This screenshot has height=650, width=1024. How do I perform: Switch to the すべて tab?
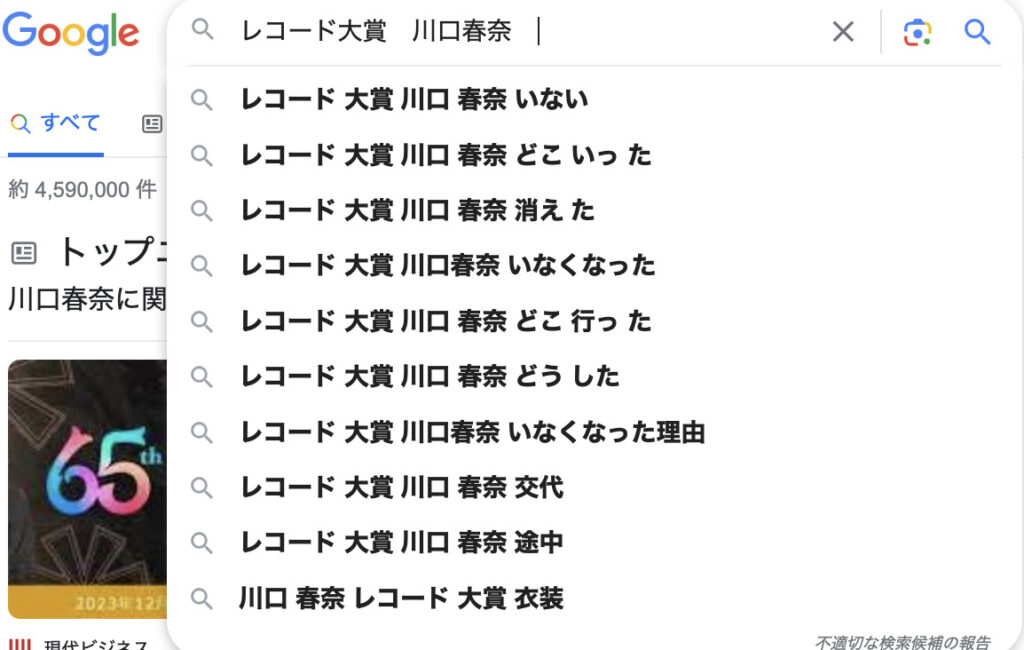pos(56,124)
